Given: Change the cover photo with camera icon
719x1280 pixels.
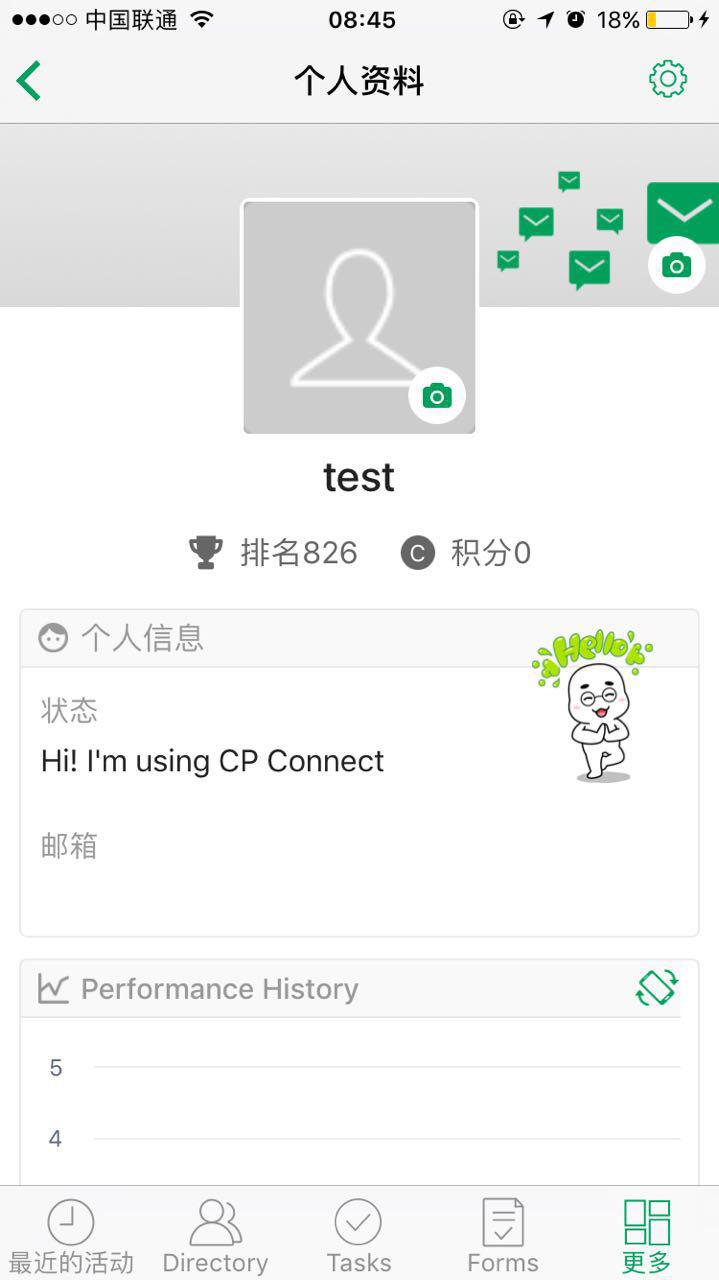Looking at the screenshot, I should (x=677, y=265).
